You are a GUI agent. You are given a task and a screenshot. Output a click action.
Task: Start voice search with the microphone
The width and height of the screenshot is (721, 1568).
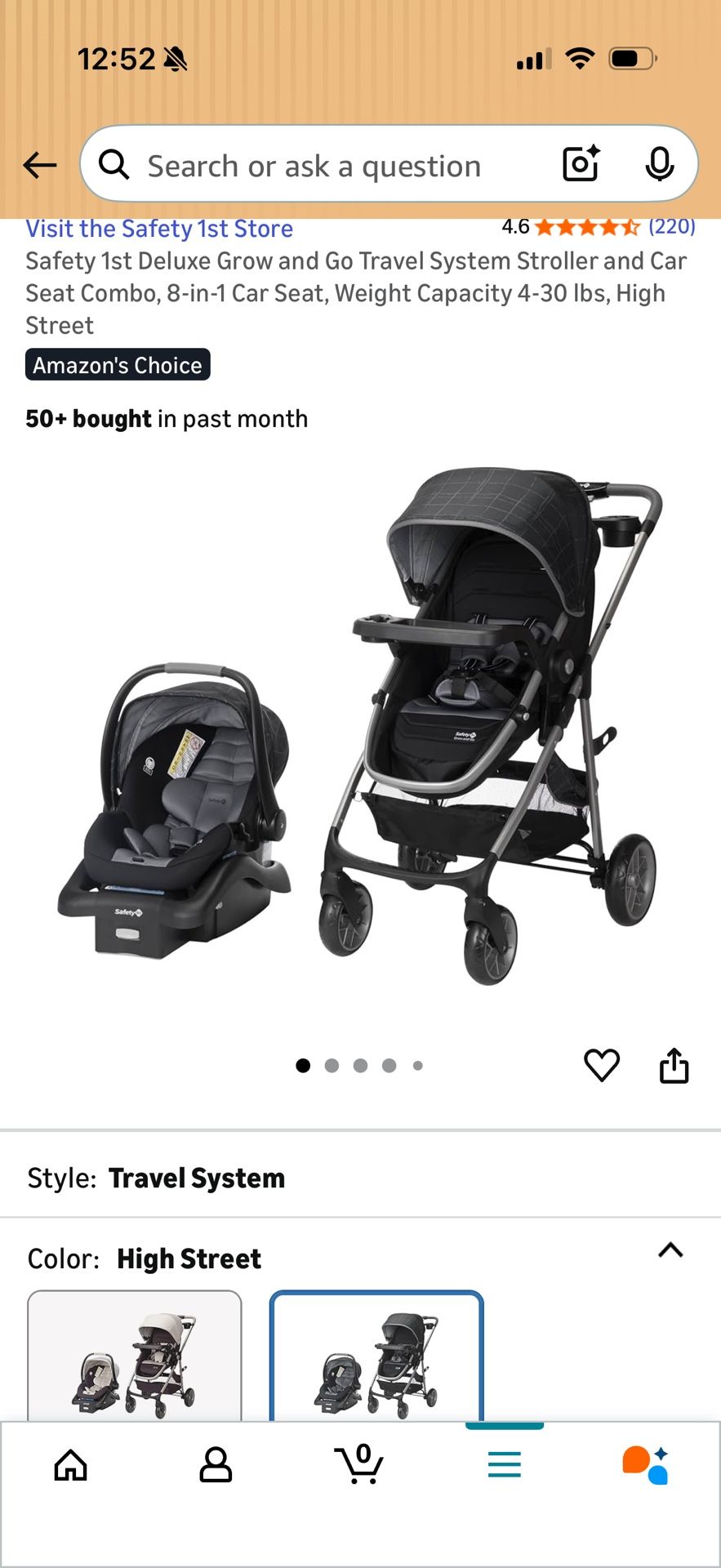click(659, 165)
